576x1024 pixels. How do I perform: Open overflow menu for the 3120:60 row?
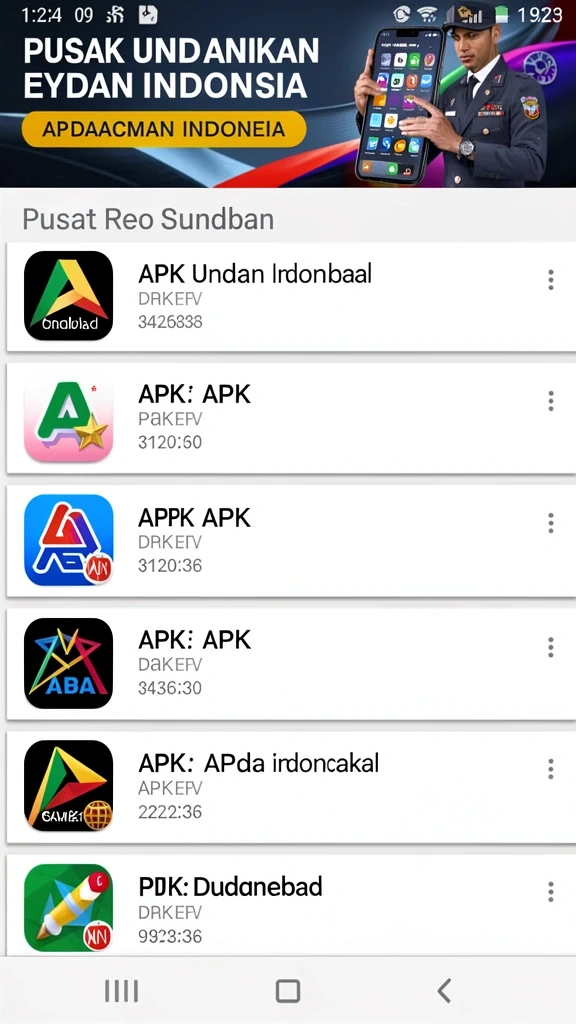(x=551, y=401)
